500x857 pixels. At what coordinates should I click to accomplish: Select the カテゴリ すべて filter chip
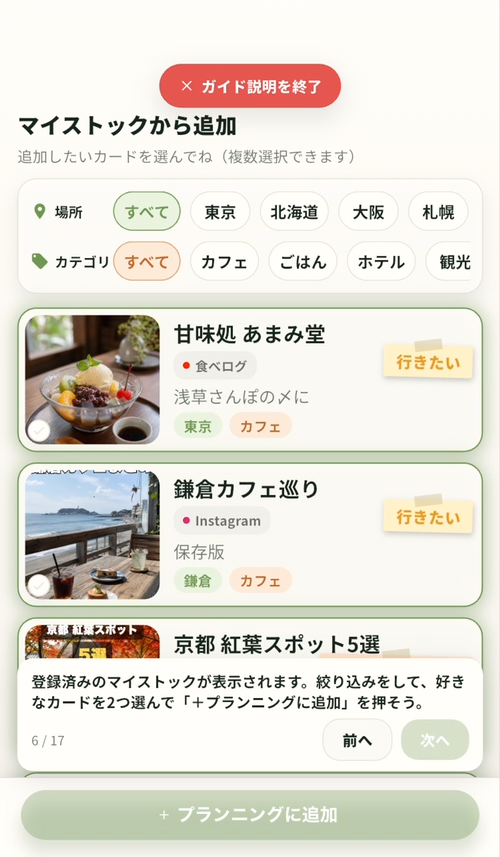(x=146, y=262)
